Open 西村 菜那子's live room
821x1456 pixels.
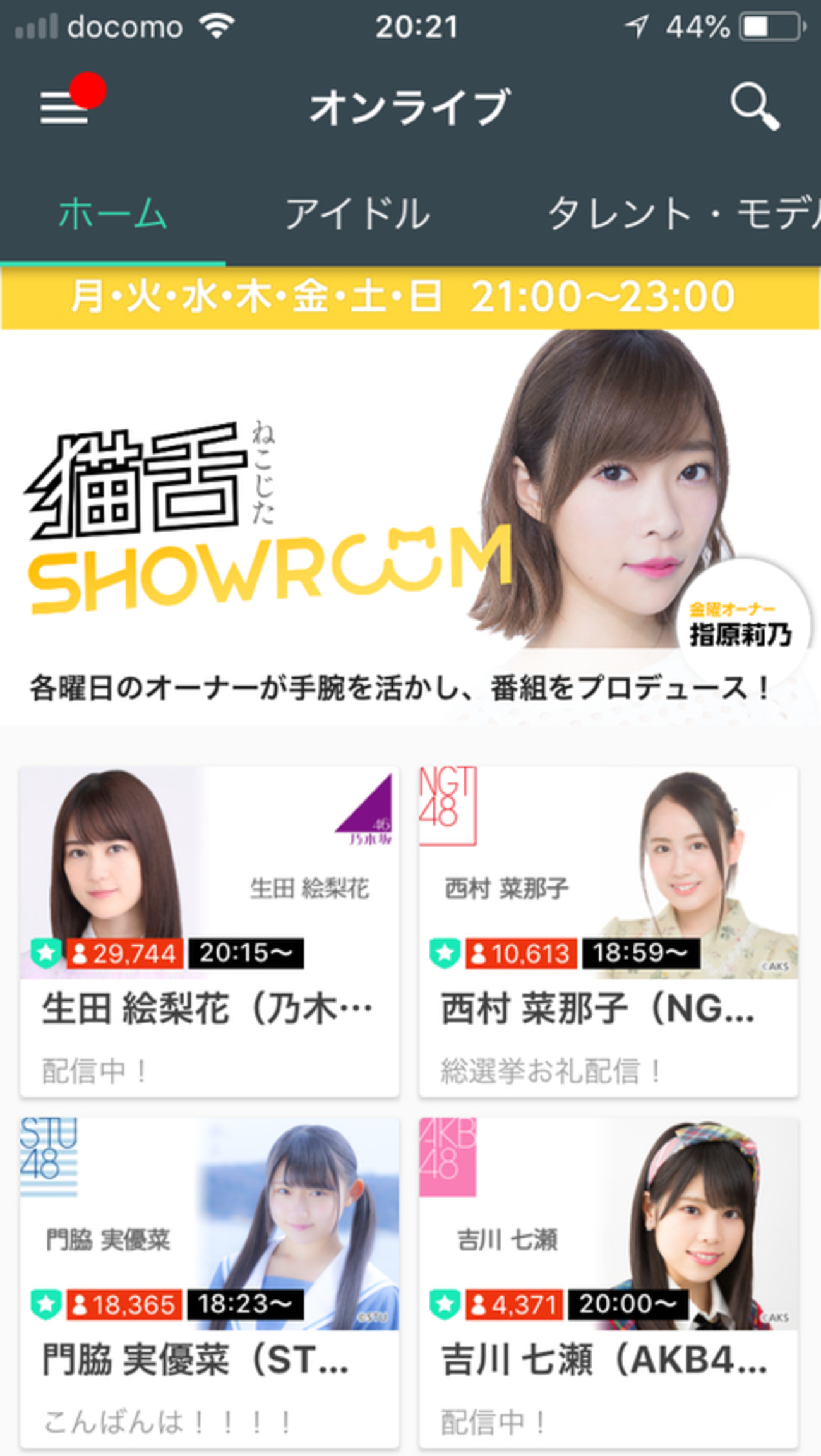pyautogui.click(x=608, y=932)
